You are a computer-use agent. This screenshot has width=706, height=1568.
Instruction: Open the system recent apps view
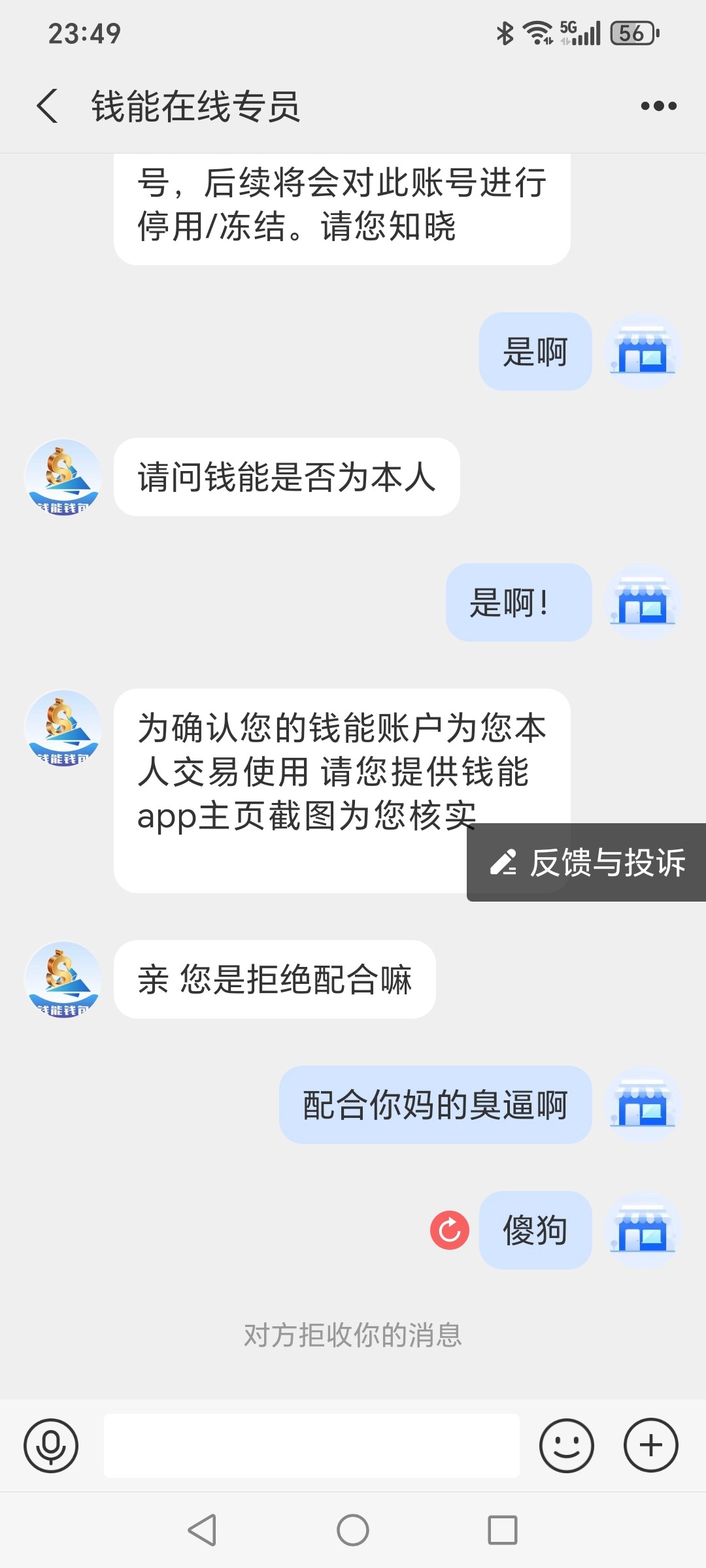502,1530
